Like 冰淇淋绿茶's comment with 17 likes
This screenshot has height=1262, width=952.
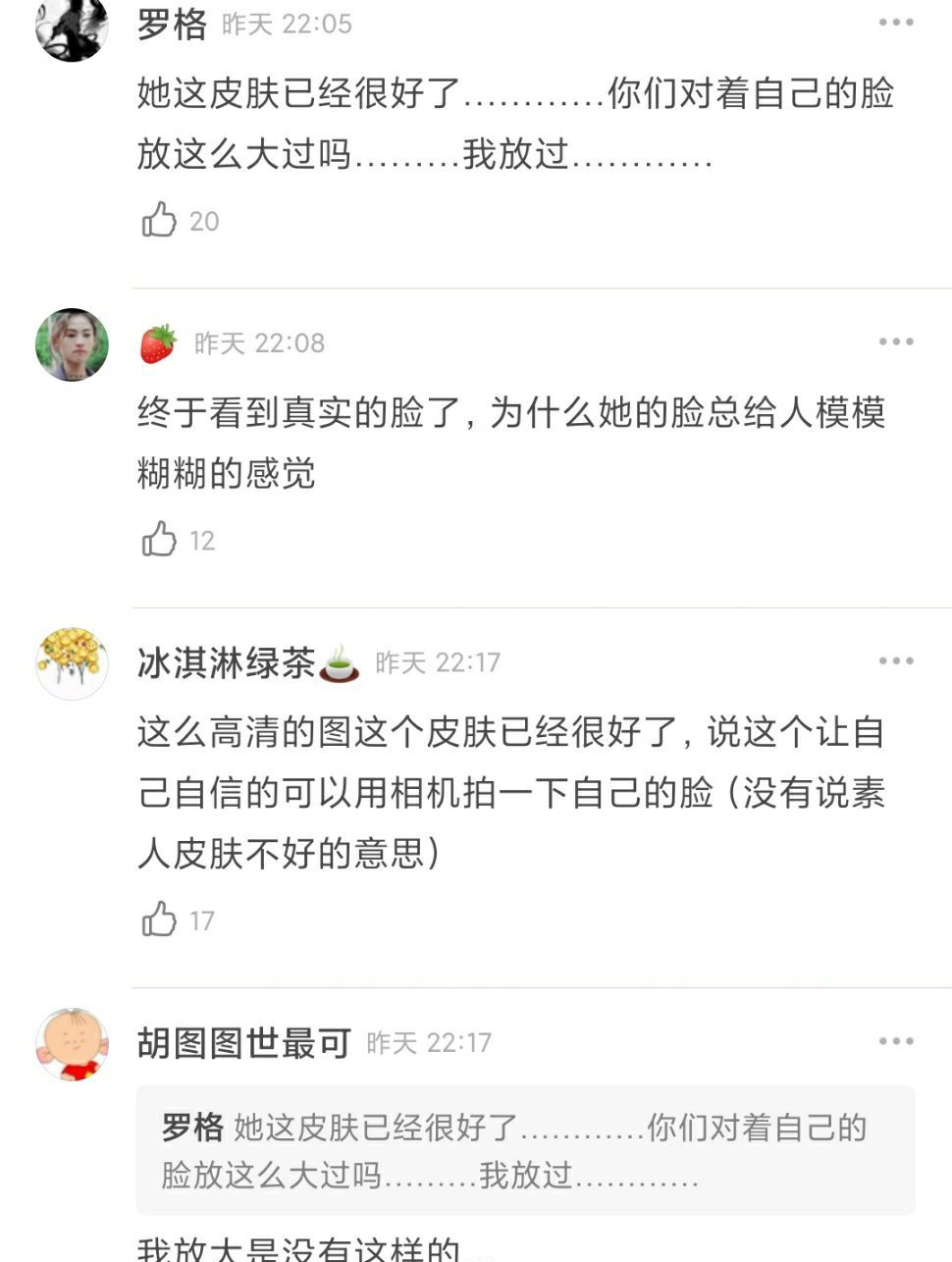[160, 920]
